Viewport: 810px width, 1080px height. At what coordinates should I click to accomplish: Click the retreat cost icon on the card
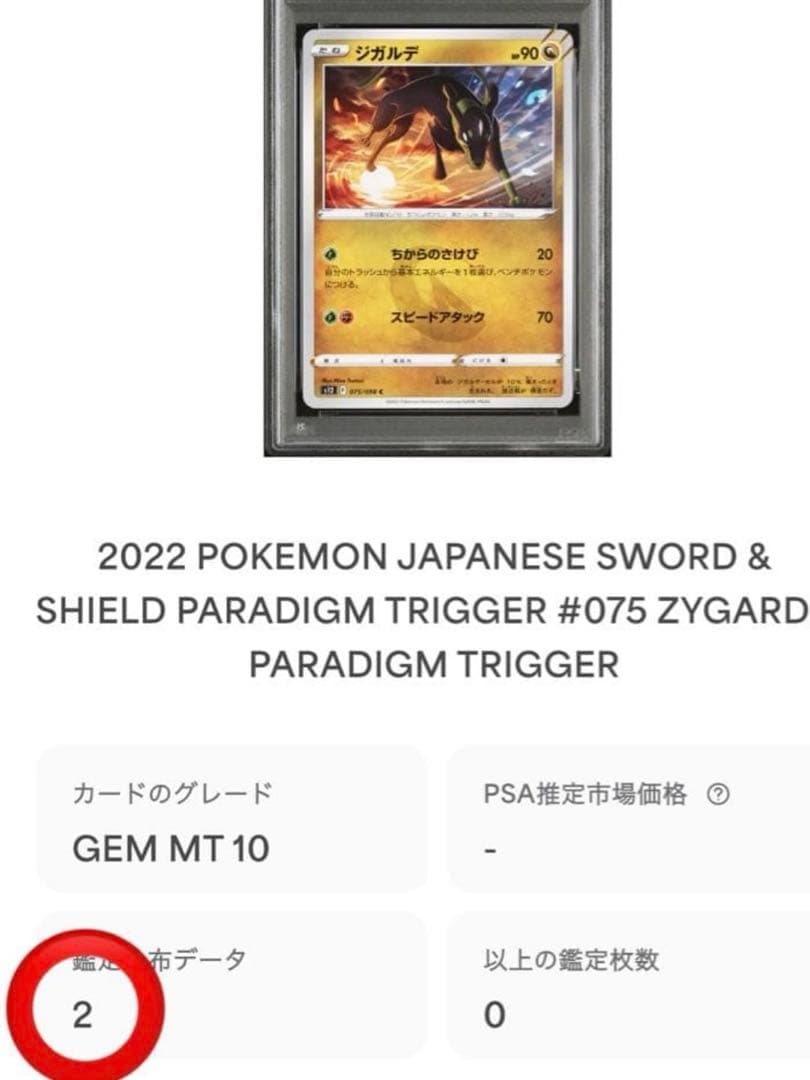(x=504, y=359)
